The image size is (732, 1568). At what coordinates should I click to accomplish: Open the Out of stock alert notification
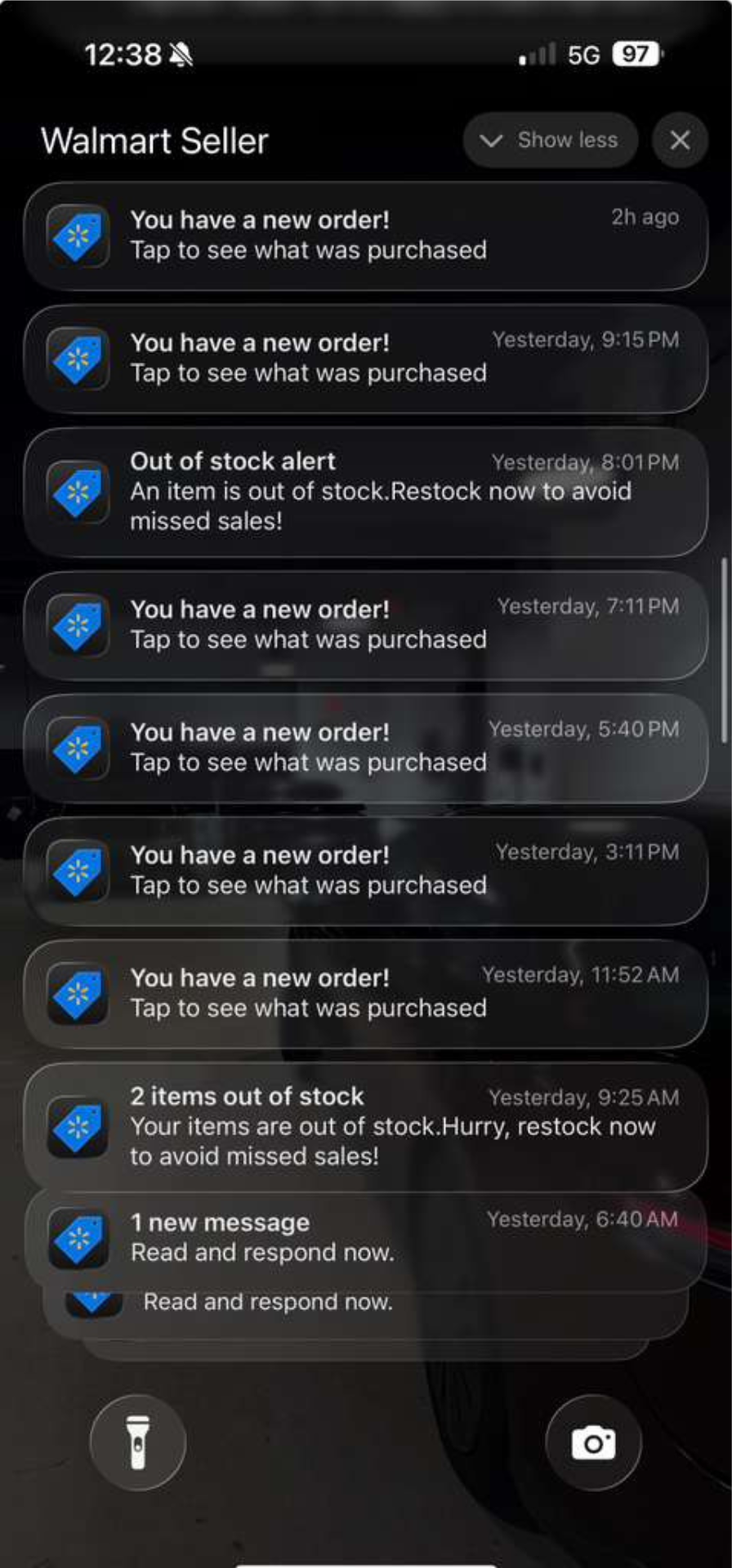coord(366,492)
